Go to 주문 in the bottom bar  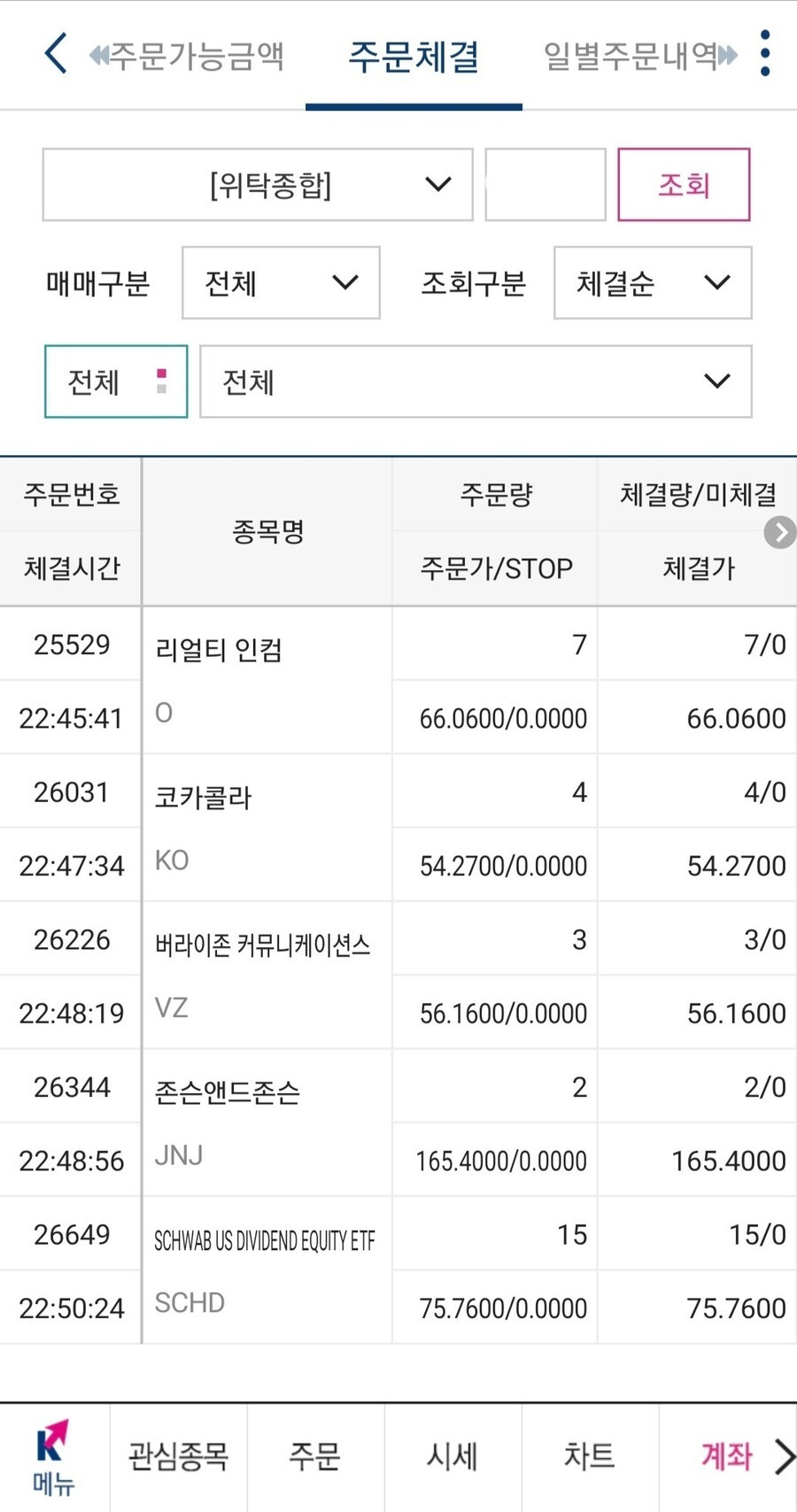[315, 1456]
